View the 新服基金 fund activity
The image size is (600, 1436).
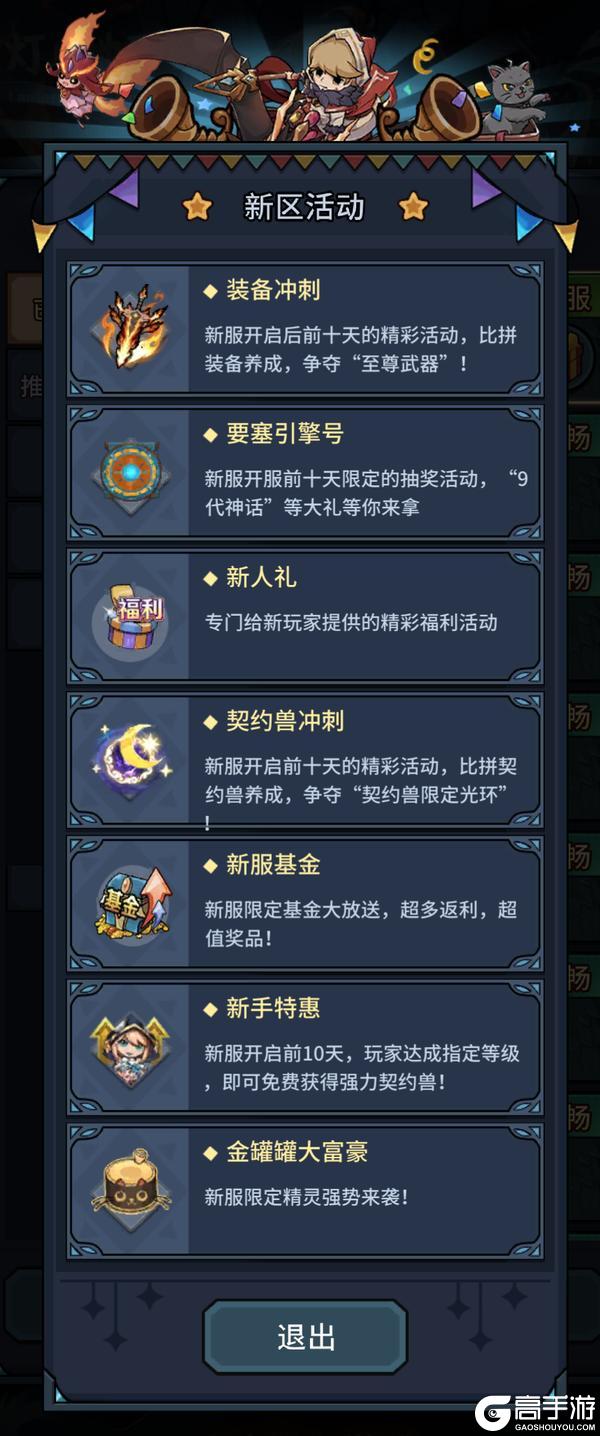305,903
